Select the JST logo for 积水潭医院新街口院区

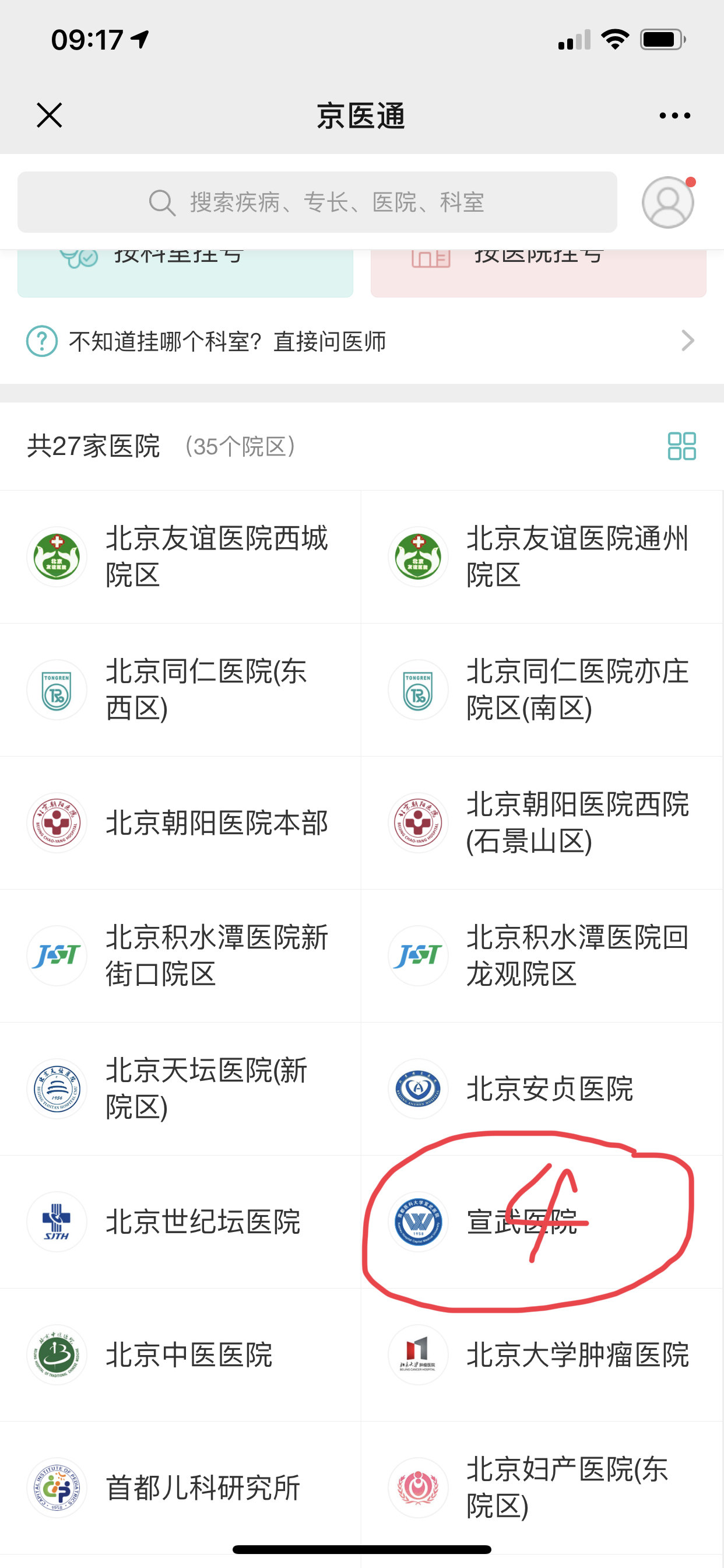[57, 956]
